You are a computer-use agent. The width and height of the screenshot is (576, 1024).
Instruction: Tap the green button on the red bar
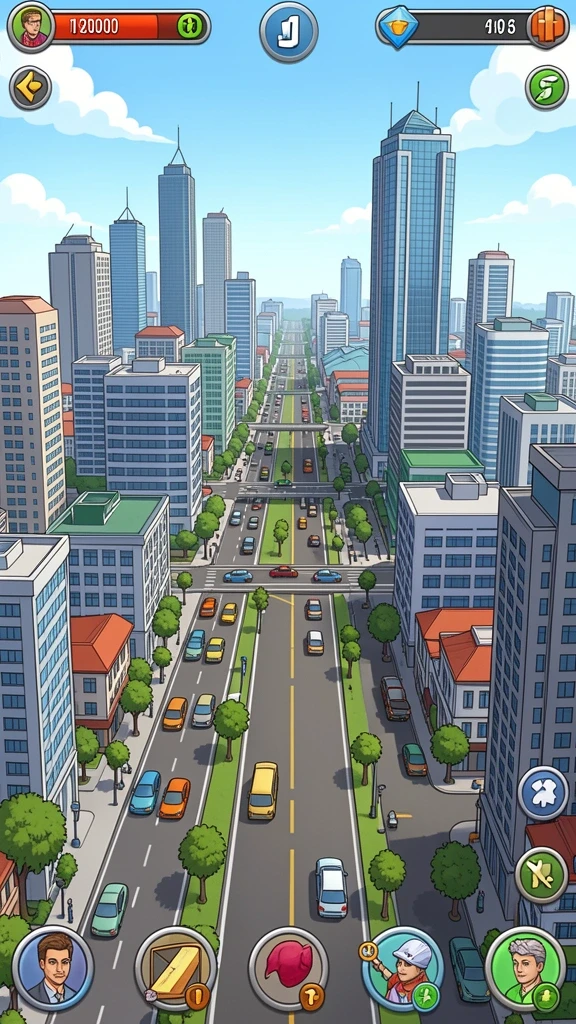[191, 27]
